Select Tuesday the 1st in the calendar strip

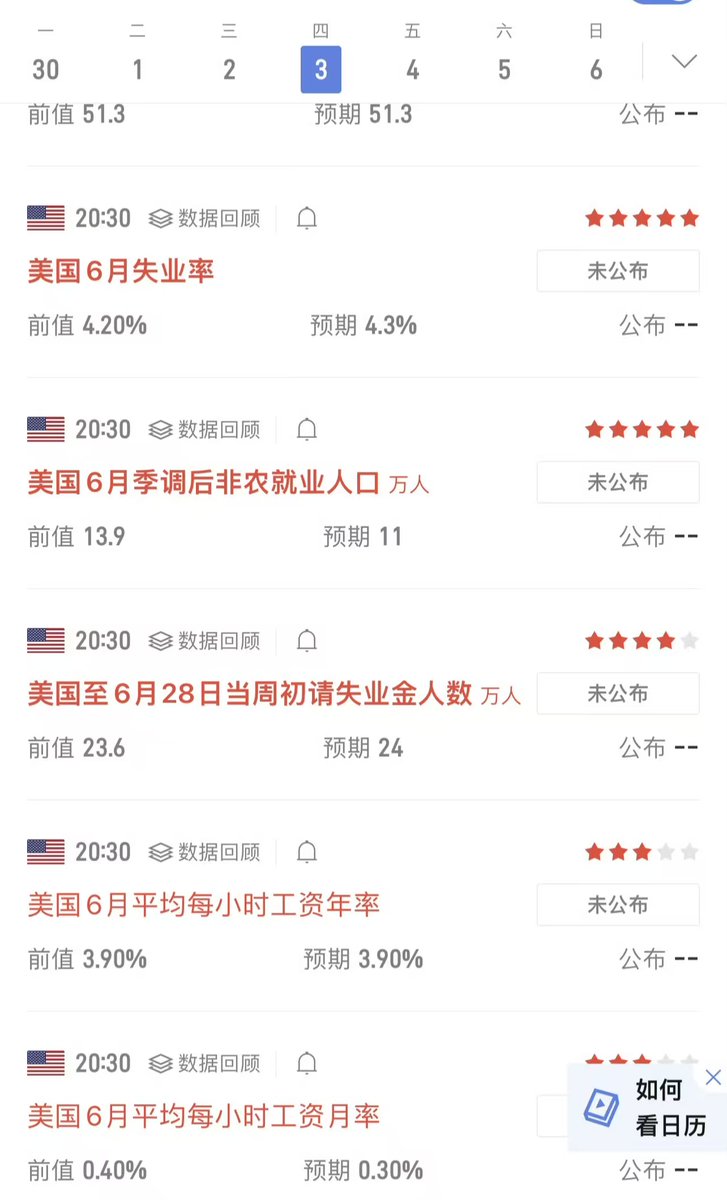point(137,55)
